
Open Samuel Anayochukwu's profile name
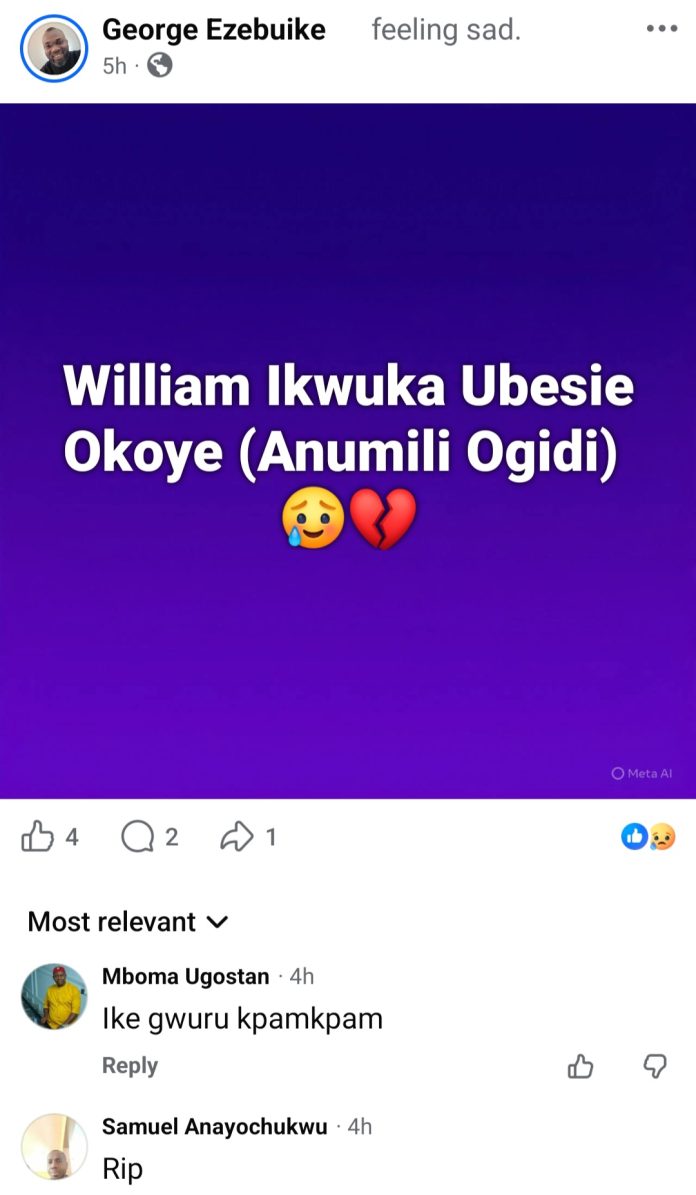(214, 1127)
